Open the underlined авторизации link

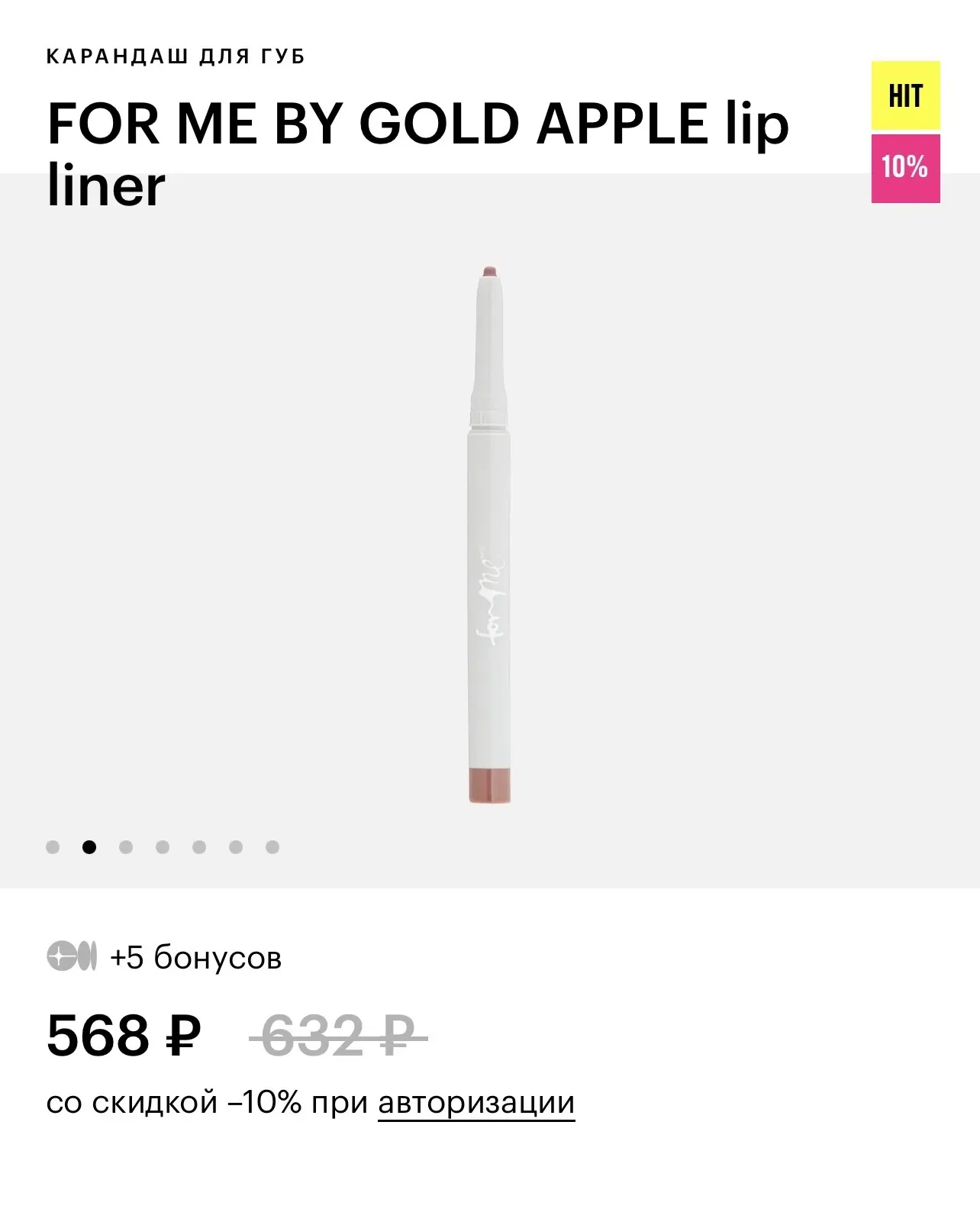point(476,1104)
